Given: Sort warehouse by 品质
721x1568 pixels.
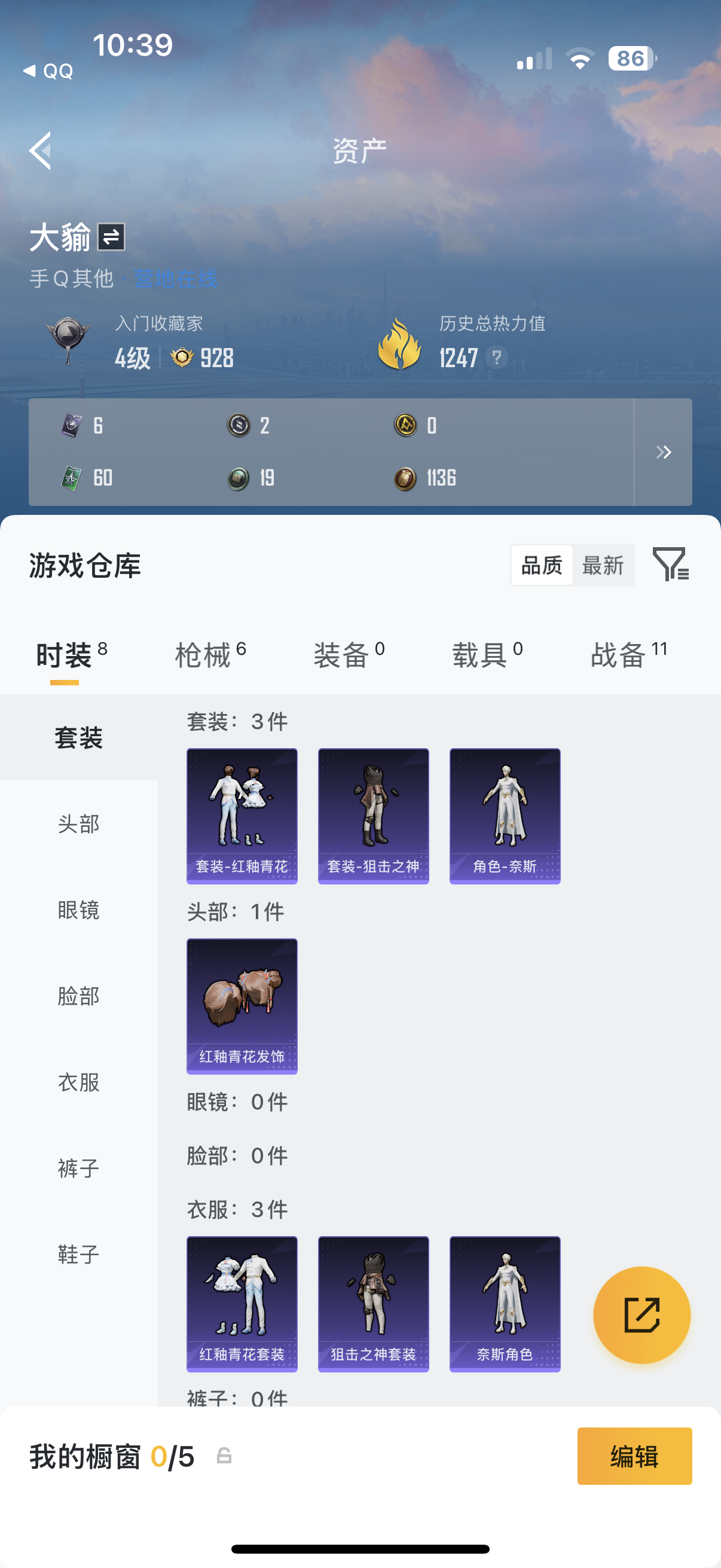Looking at the screenshot, I should click(x=542, y=566).
